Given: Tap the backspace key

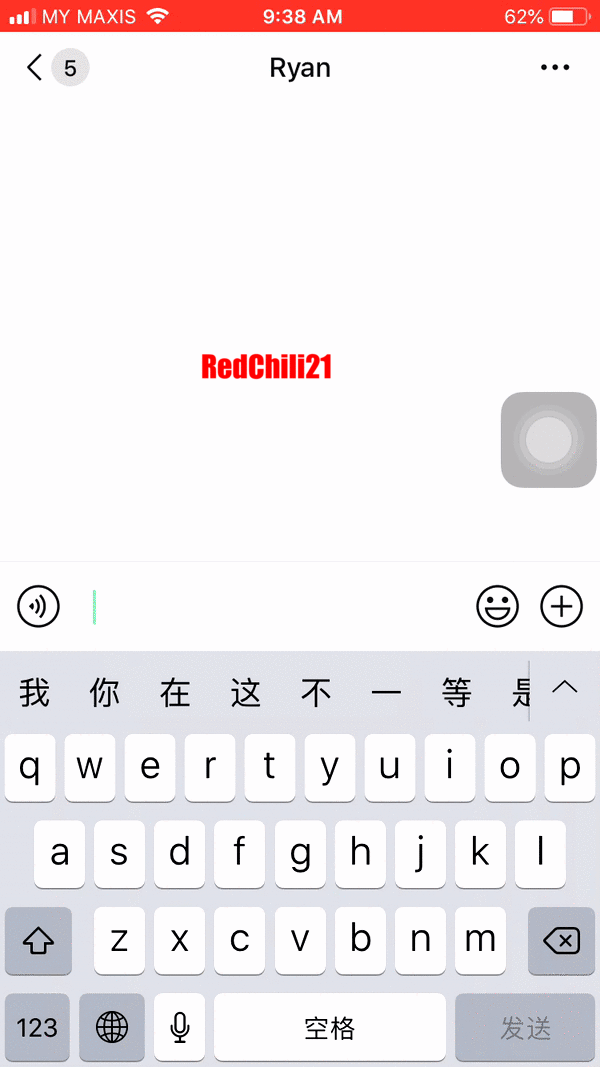Looking at the screenshot, I should click(561, 940).
